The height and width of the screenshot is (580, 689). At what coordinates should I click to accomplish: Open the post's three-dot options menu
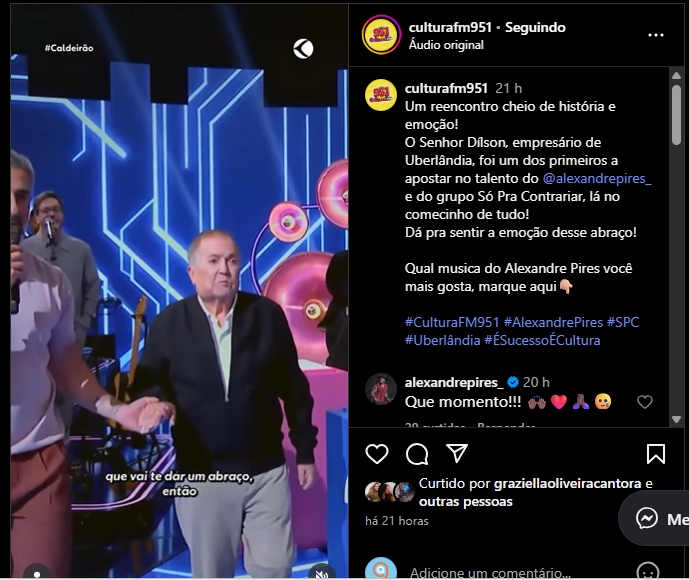(656, 35)
